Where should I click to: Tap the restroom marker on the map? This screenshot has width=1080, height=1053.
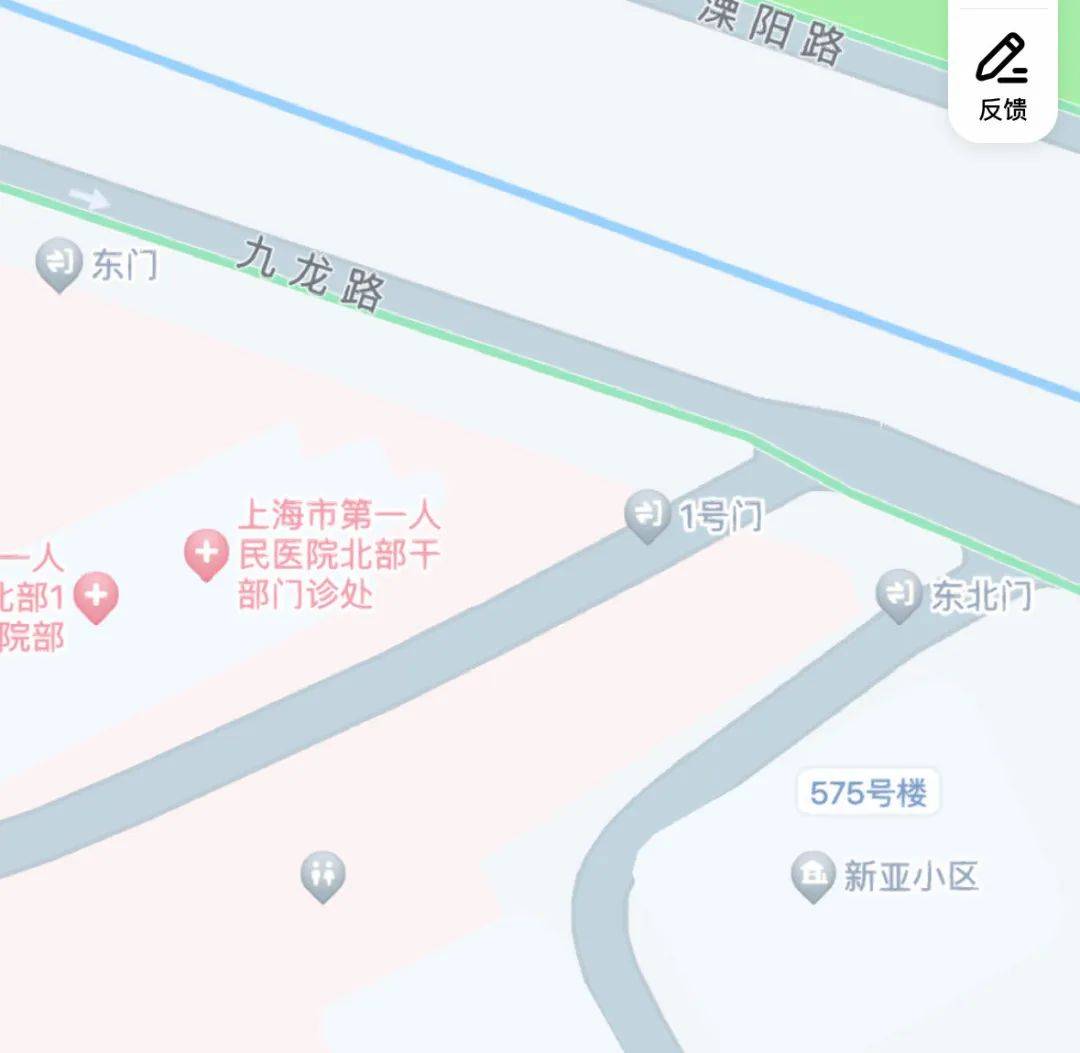pyautogui.click(x=323, y=876)
